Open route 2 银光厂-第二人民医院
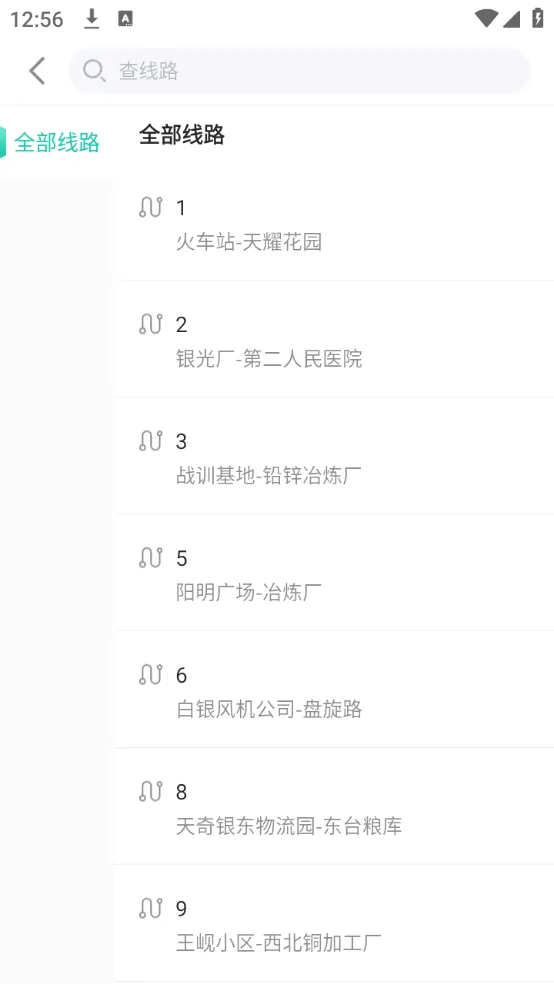Screen dimensions: 554x984 click(334, 340)
